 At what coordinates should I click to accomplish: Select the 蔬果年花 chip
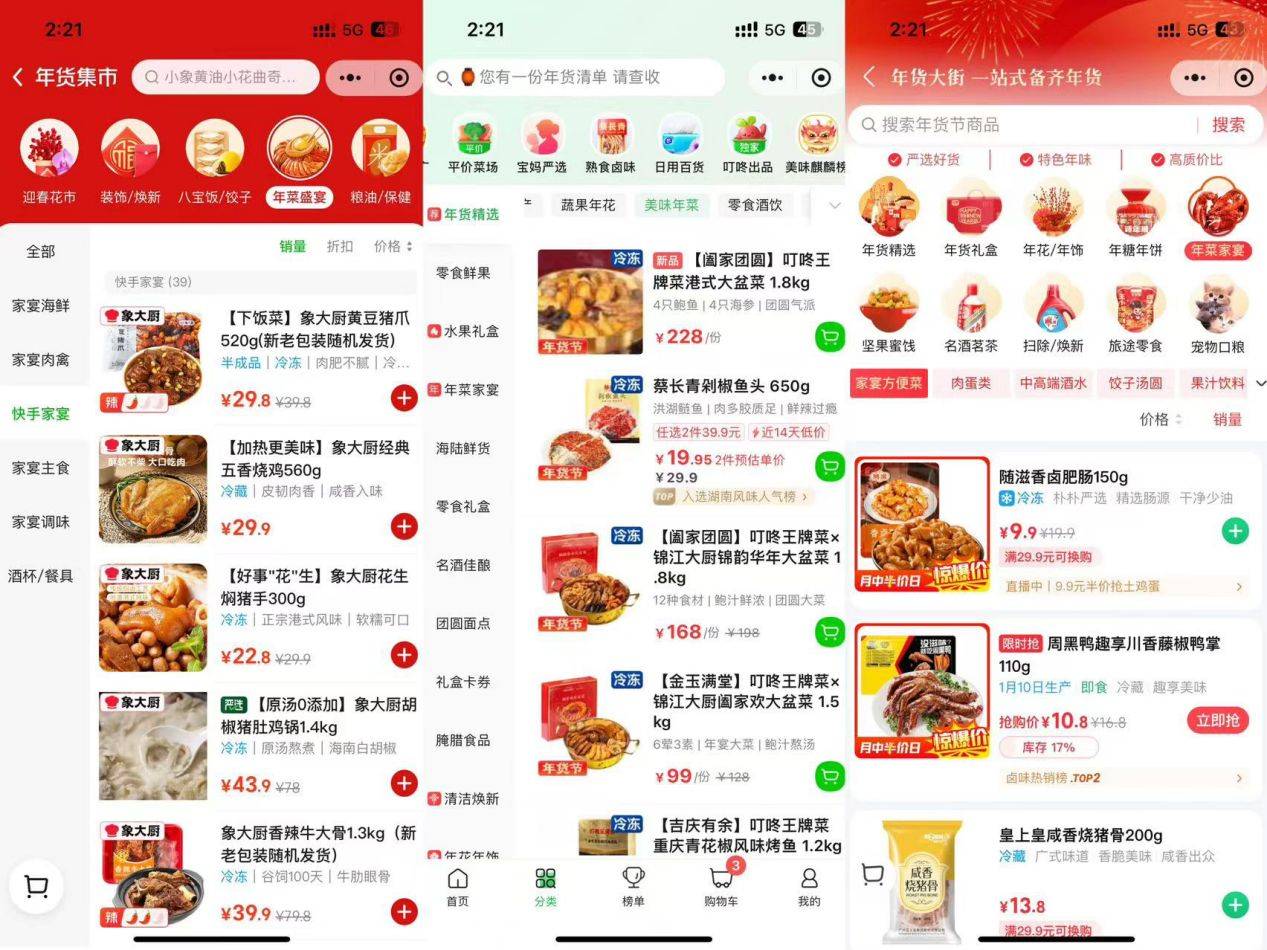pos(588,205)
